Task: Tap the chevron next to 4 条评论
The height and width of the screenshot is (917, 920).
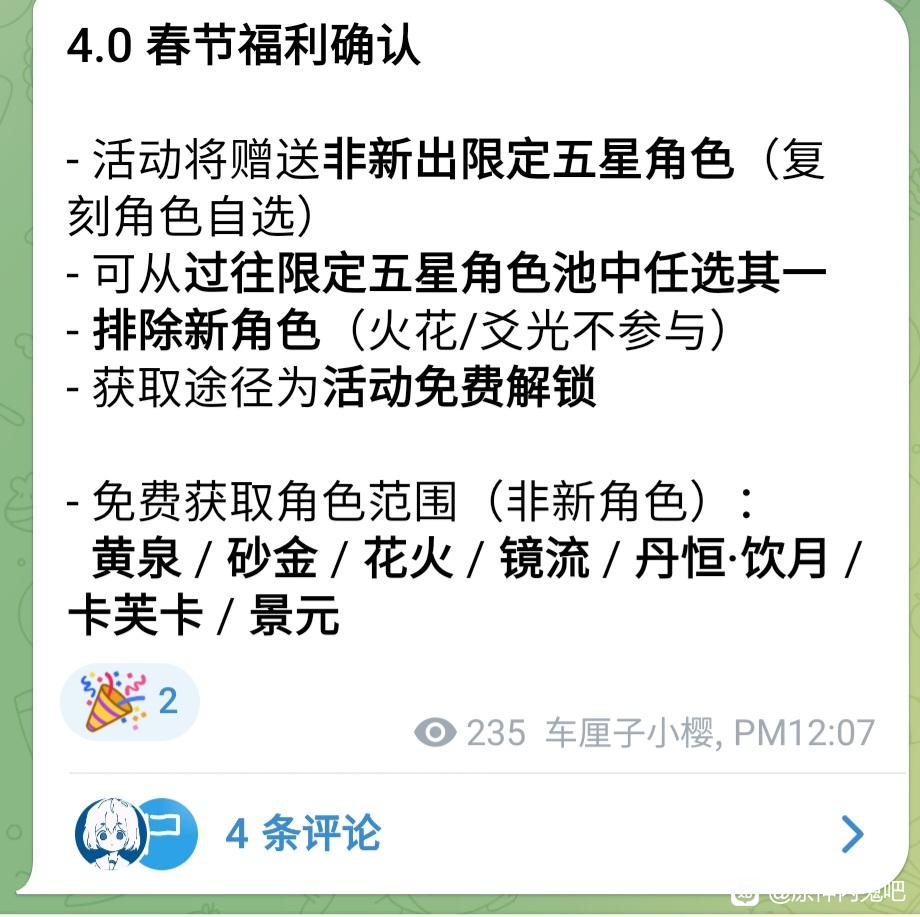Action: pos(853,834)
